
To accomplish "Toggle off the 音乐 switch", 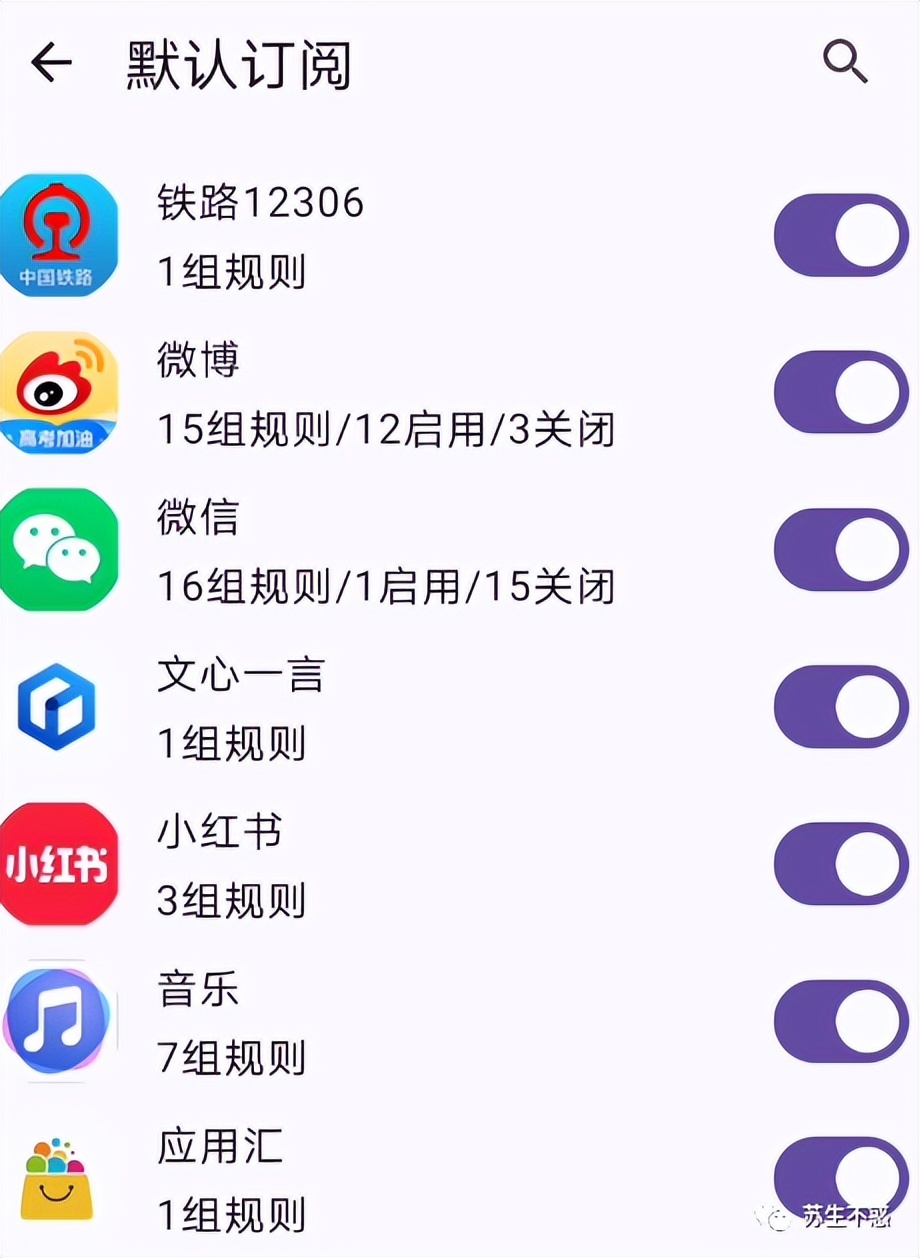I will coord(841,1021).
